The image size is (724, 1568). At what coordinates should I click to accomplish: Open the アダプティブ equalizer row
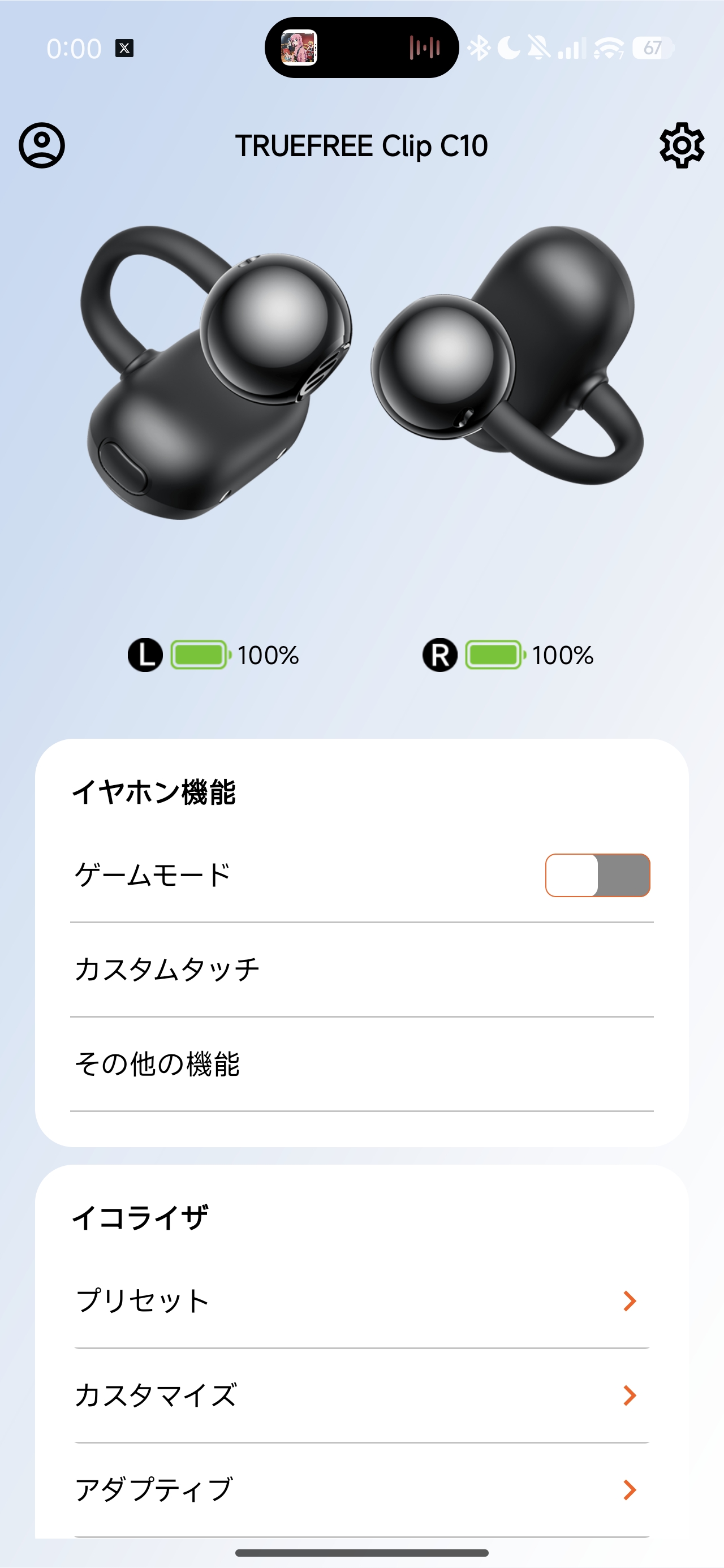coord(361,1489)
